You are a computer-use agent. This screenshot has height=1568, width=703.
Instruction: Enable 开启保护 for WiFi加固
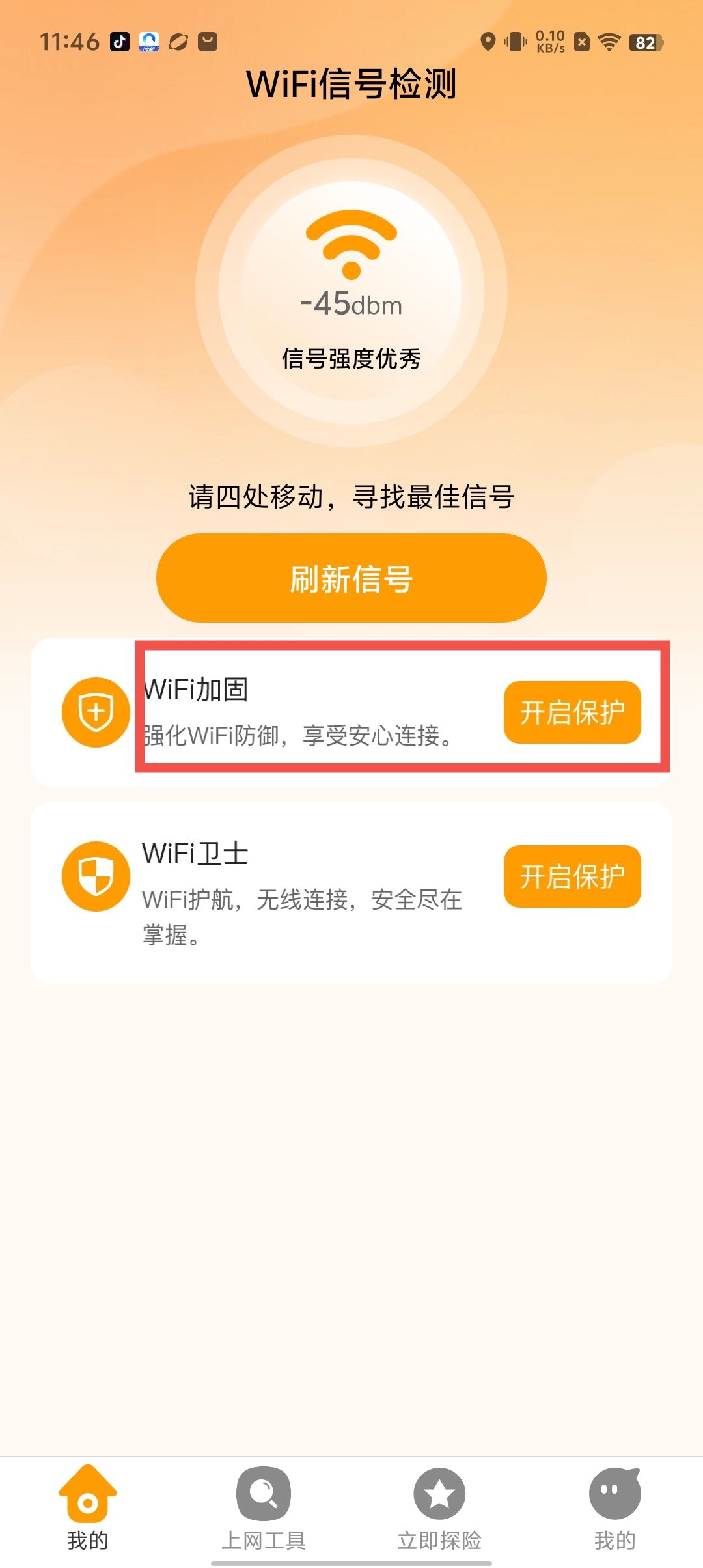(x=572, y=713)
